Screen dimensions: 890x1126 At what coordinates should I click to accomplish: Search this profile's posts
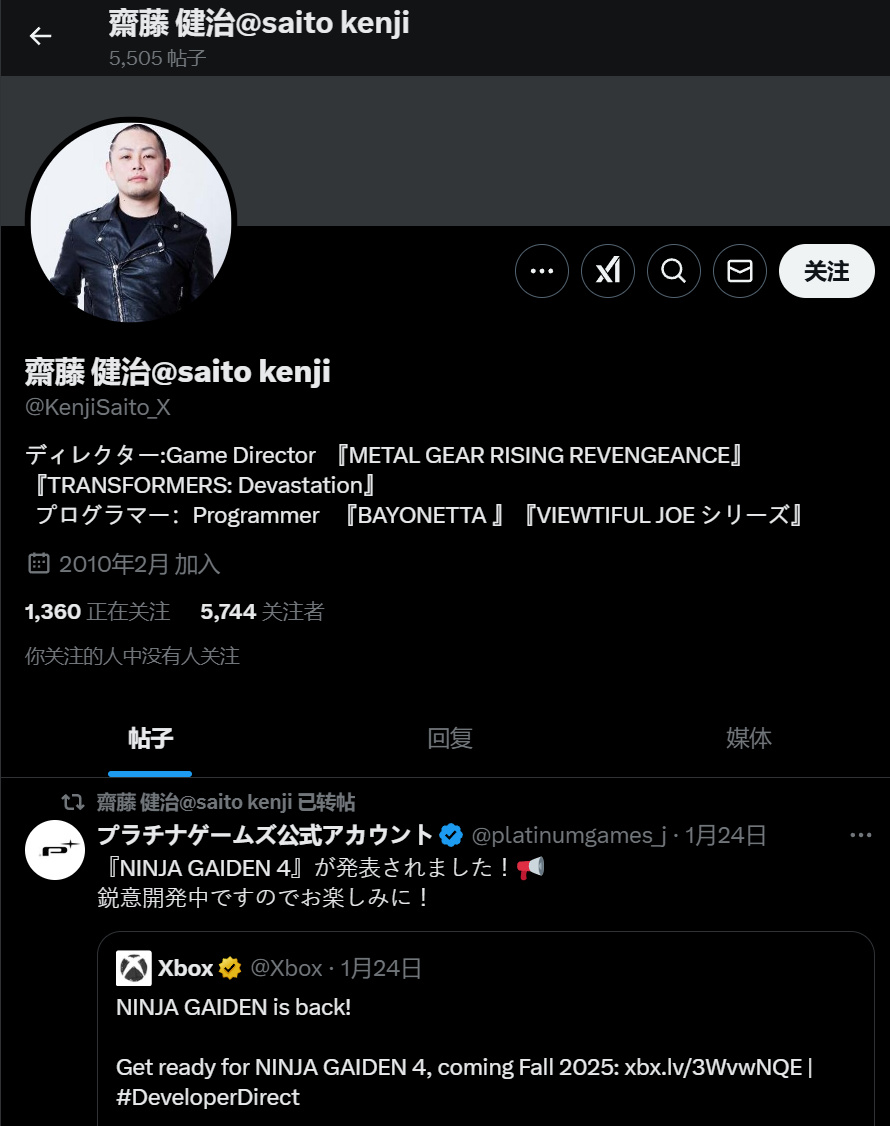click(674, 271)
